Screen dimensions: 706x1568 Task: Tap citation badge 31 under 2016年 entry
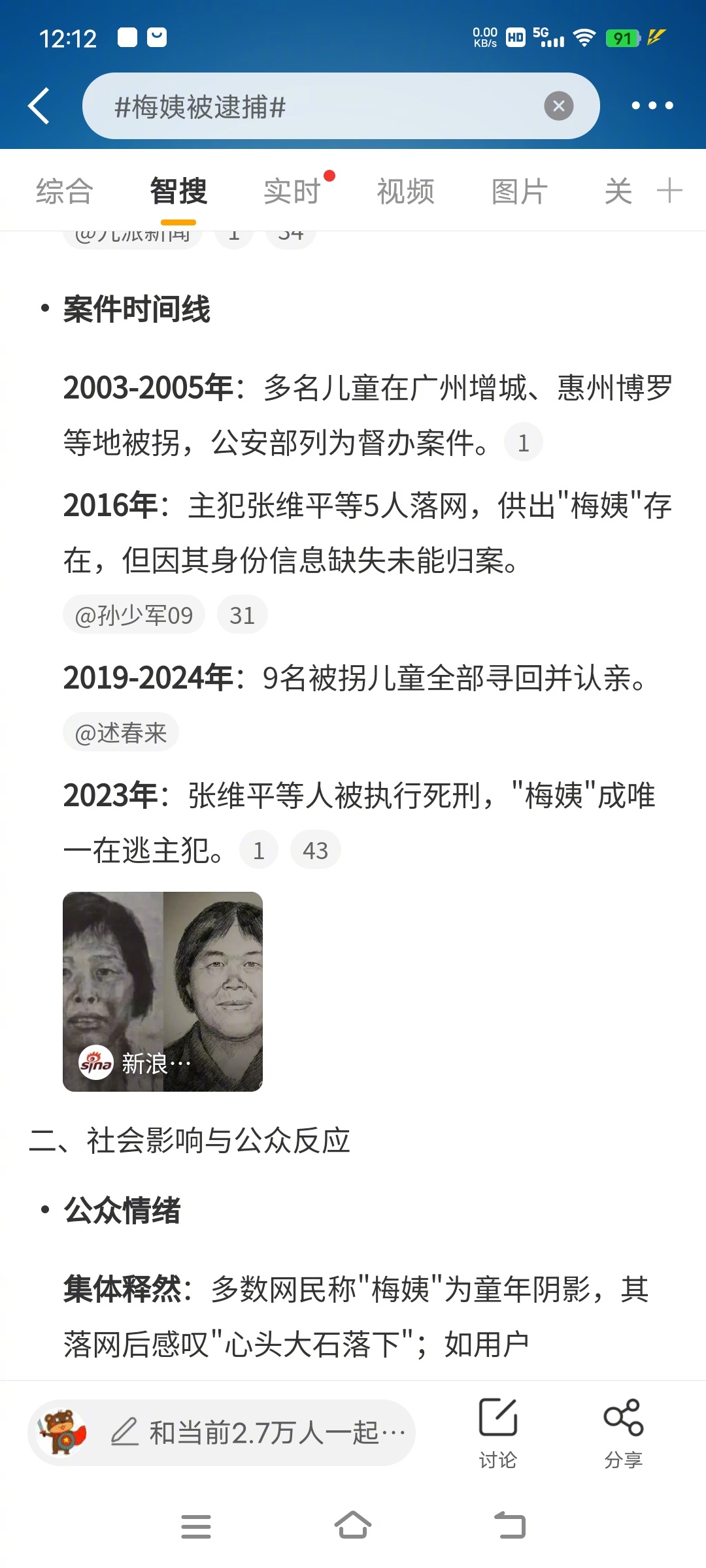coord(243,613)
